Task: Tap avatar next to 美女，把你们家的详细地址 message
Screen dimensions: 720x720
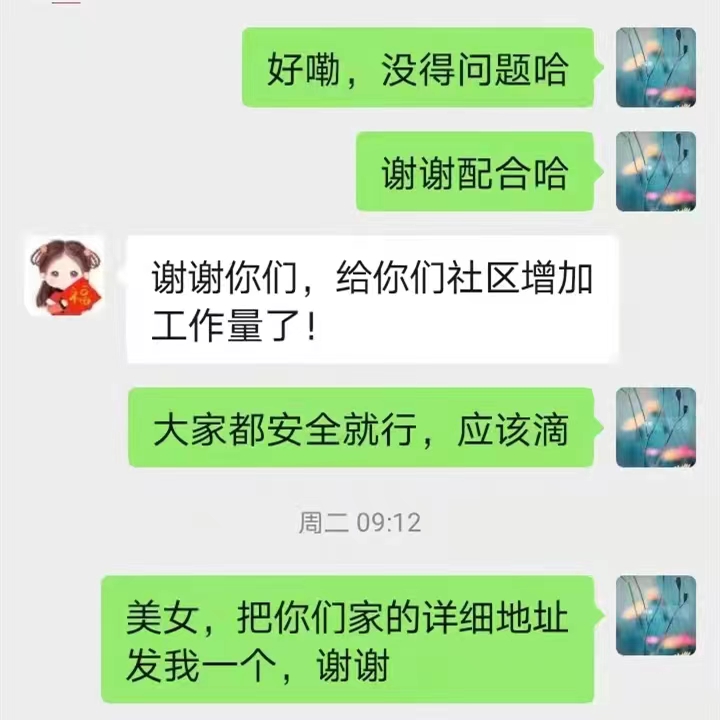Action: 655,615
